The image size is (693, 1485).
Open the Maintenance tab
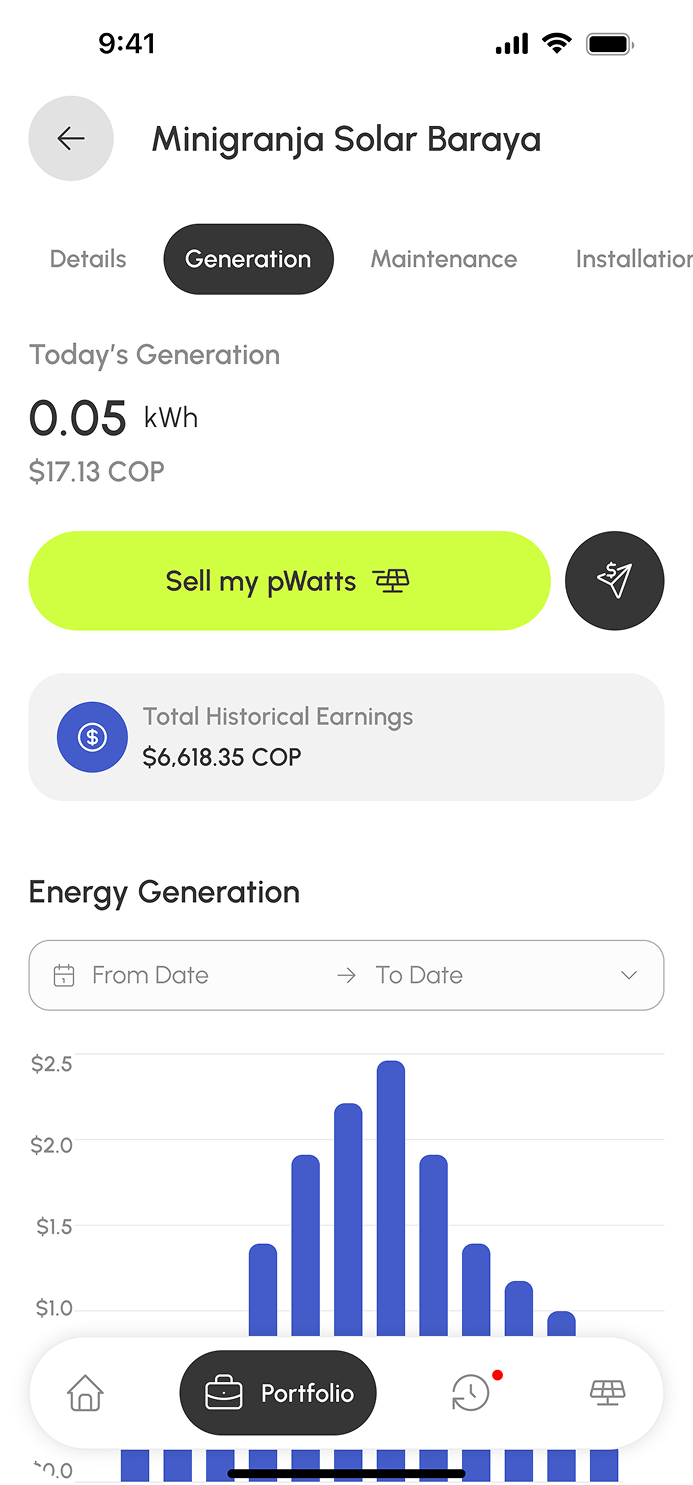[444, 259]
